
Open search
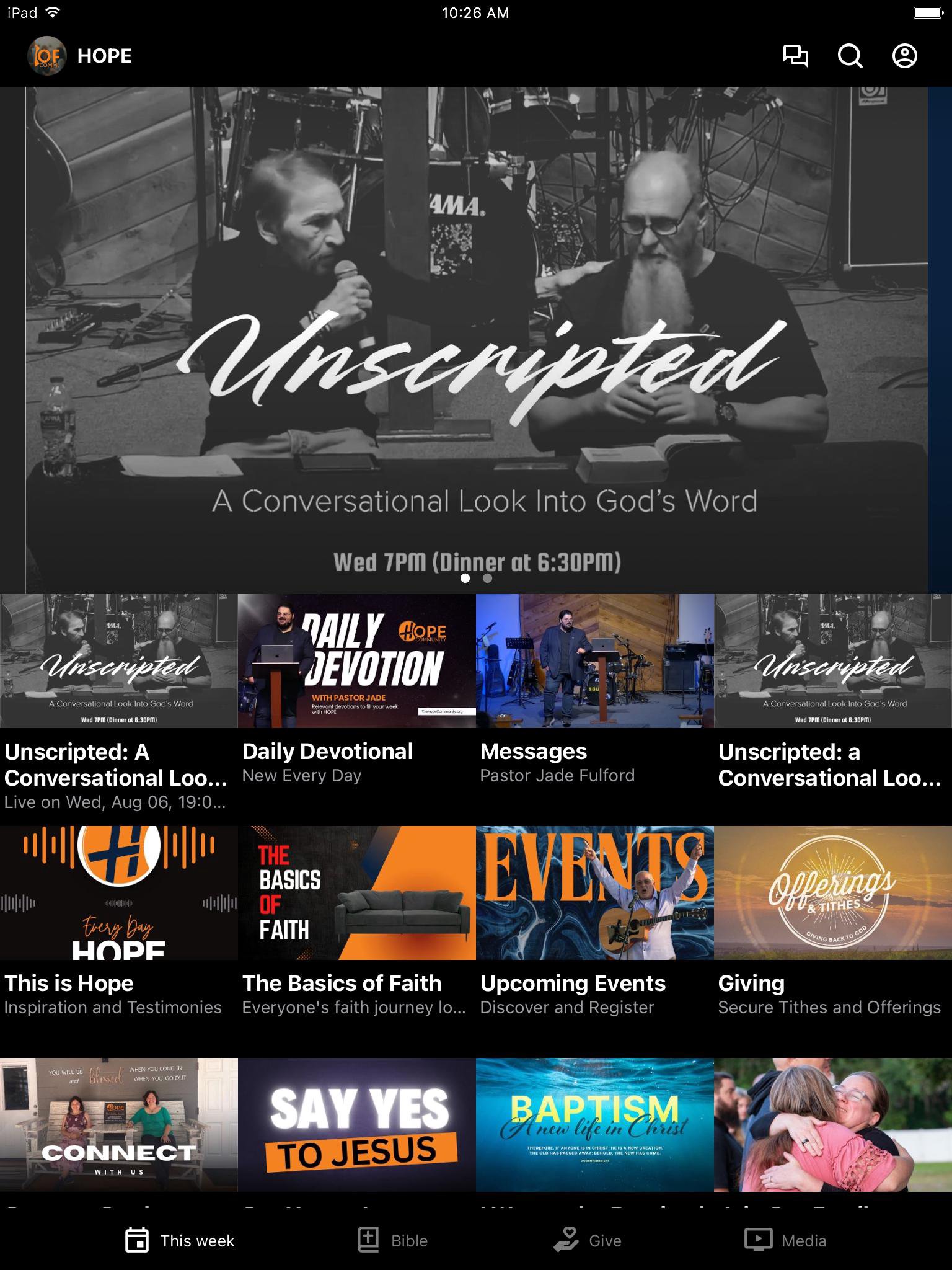(850, 56)
